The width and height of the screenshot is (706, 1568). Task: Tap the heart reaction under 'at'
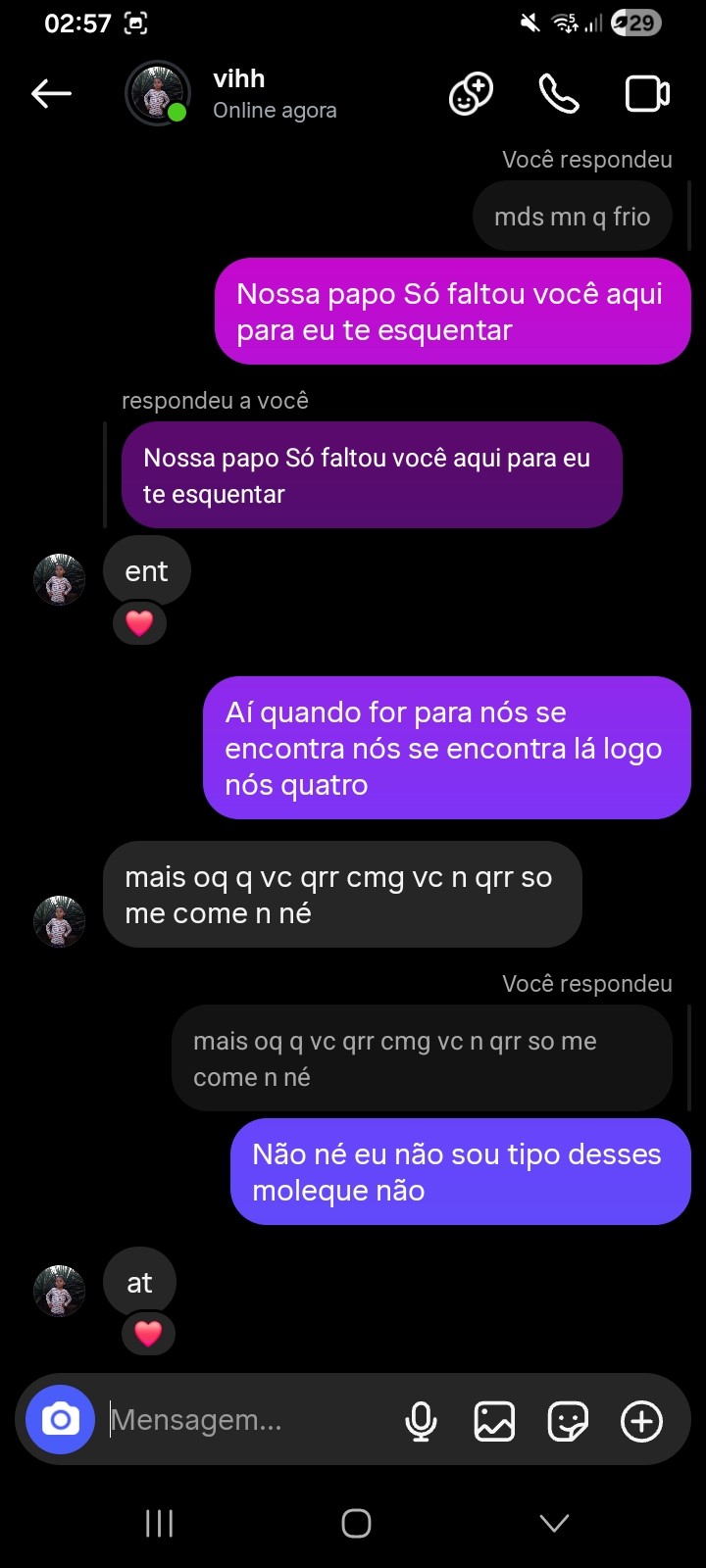147,1334
